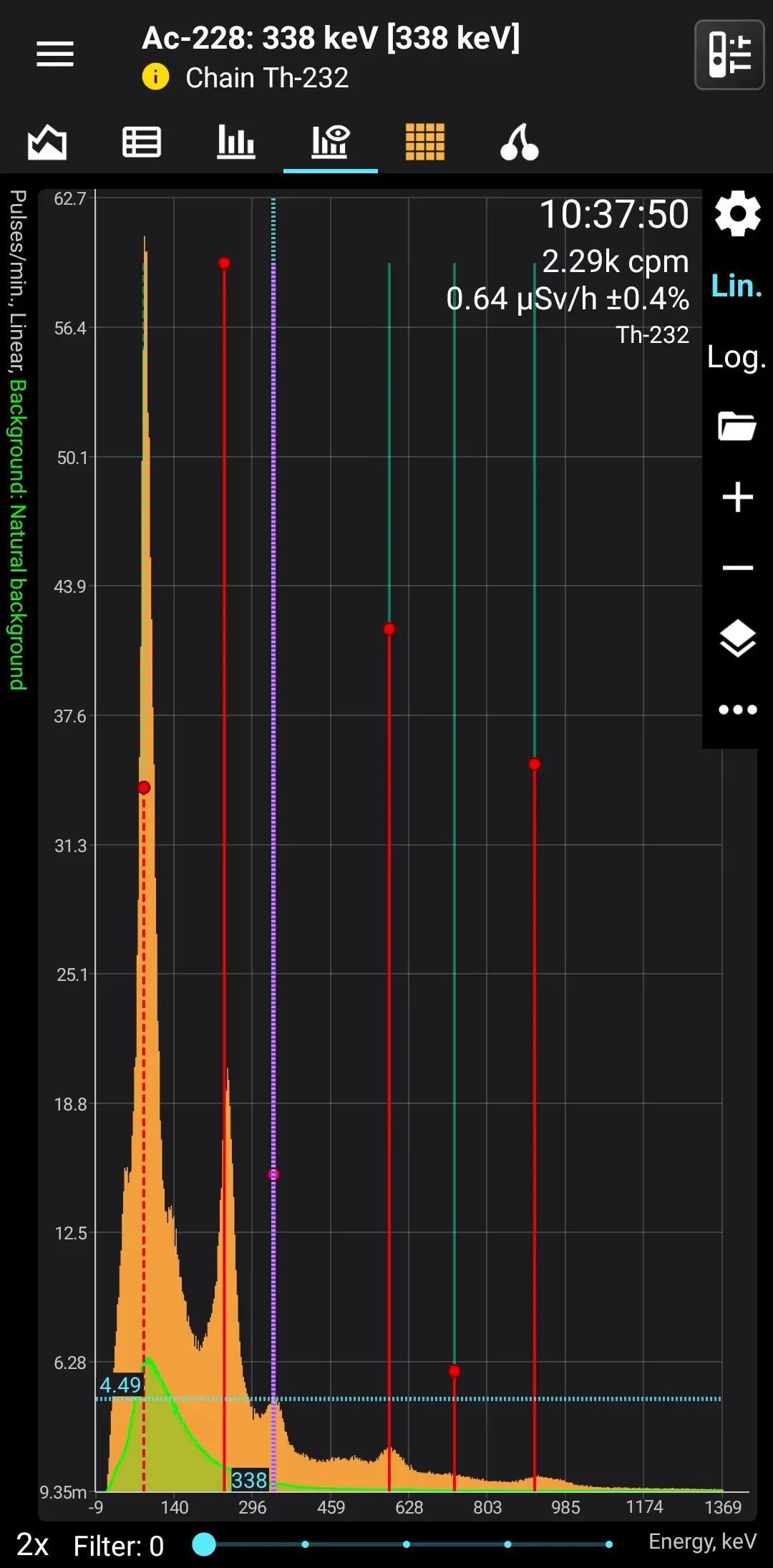Open the device settings panel
The height and width of the screenshot is (1568, 773).
729,55
